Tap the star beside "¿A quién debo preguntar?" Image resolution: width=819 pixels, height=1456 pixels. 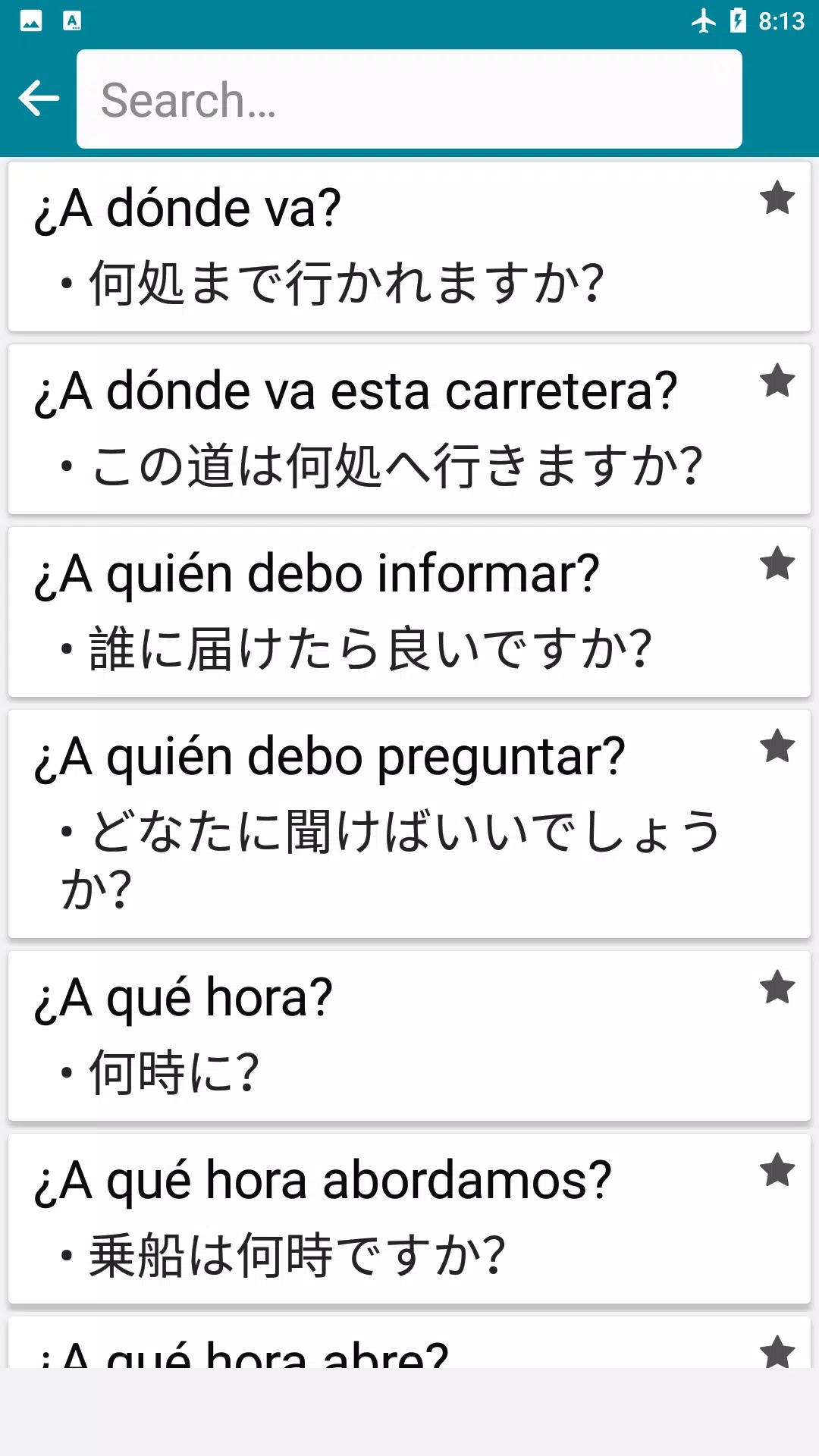click(x=777, y=747)
